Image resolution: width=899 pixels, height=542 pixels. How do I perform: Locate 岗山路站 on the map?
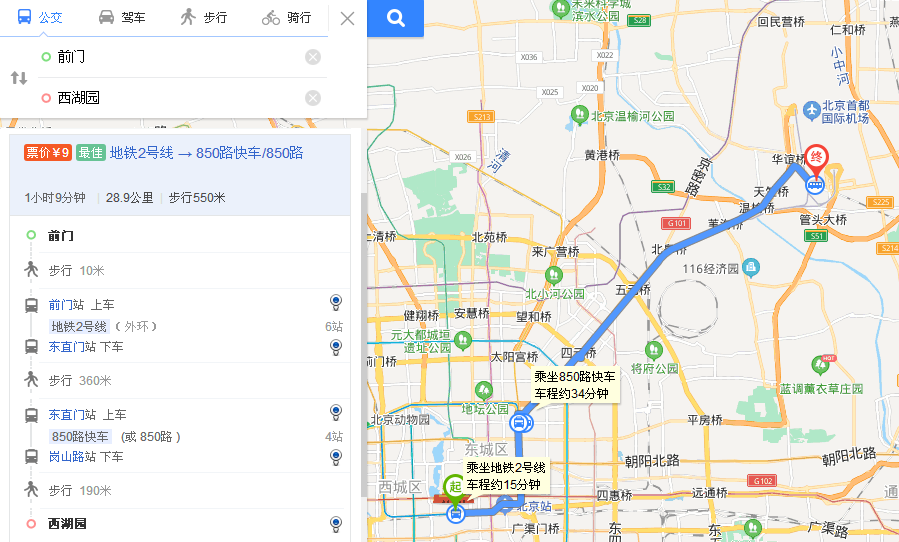336,456
